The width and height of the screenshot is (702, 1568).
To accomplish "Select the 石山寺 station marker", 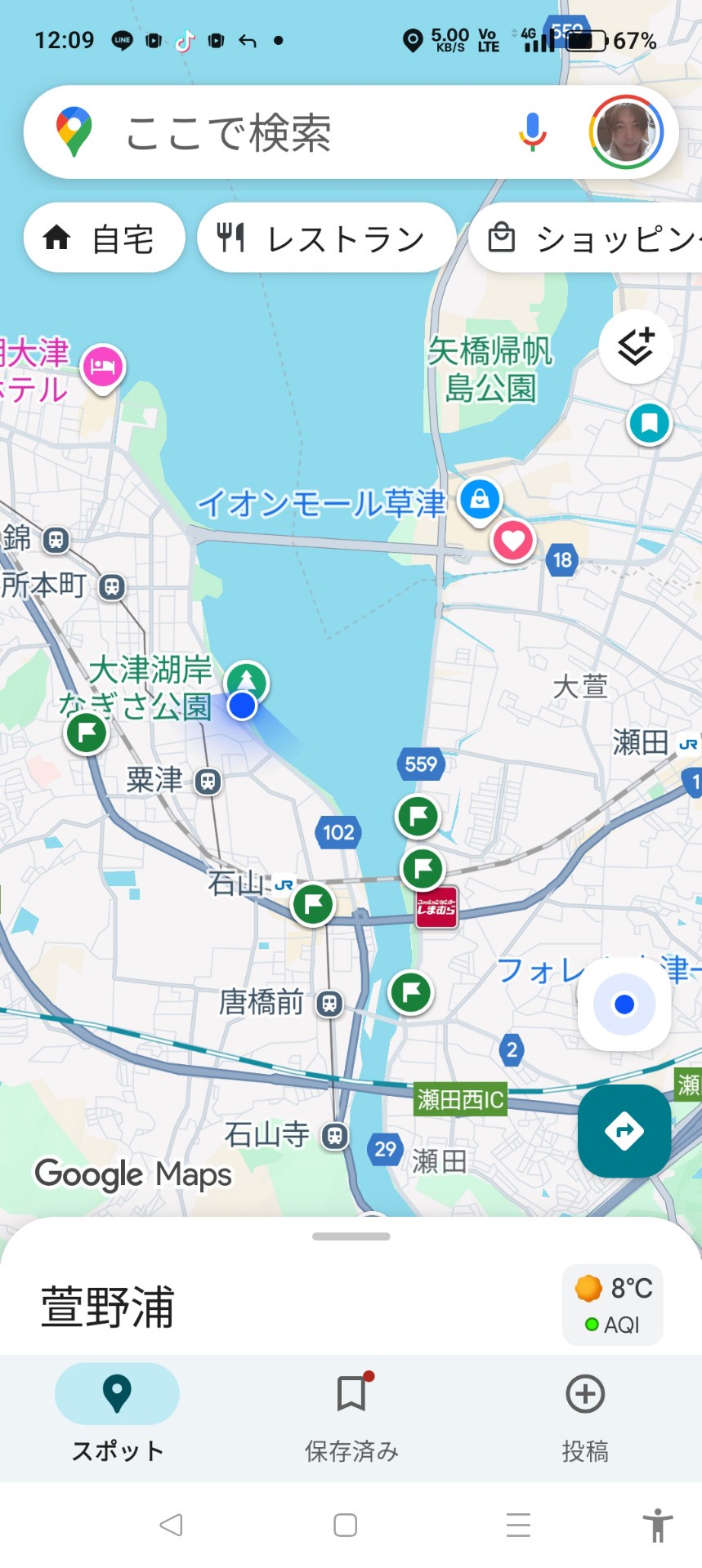I will (x=334, y=1136).
